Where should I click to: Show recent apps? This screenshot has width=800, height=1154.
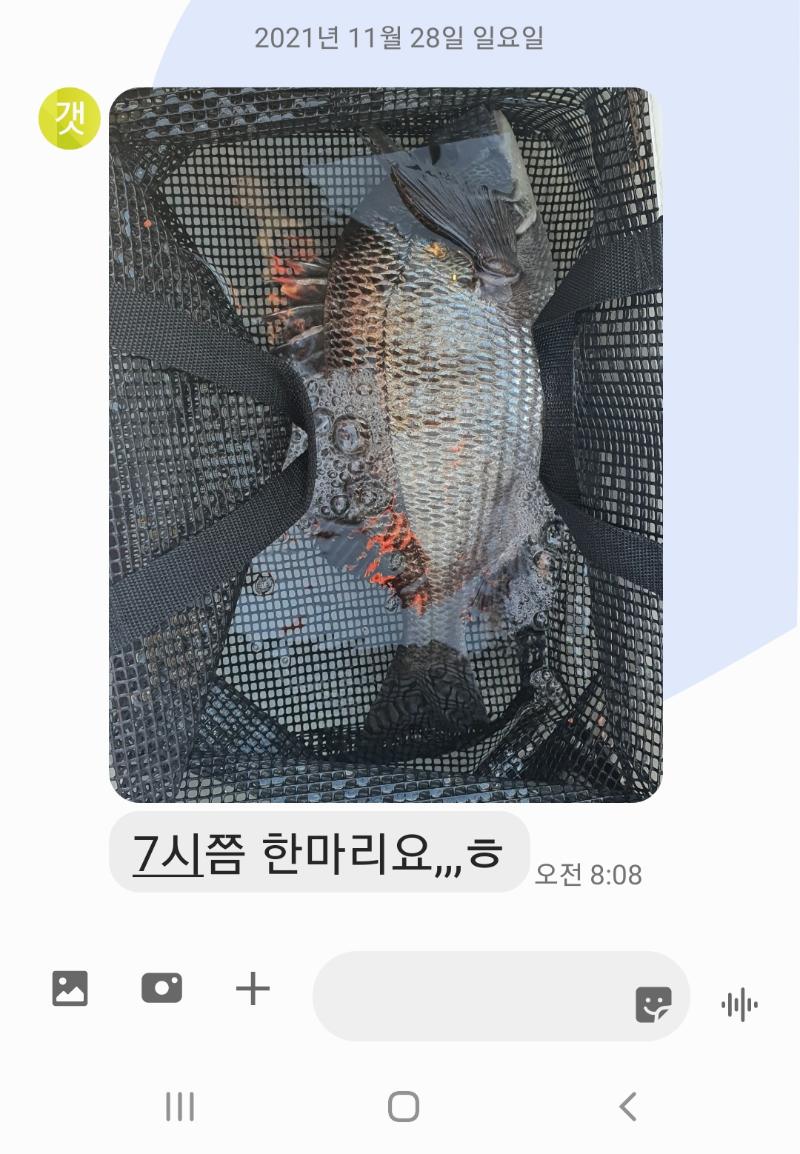180,1106
